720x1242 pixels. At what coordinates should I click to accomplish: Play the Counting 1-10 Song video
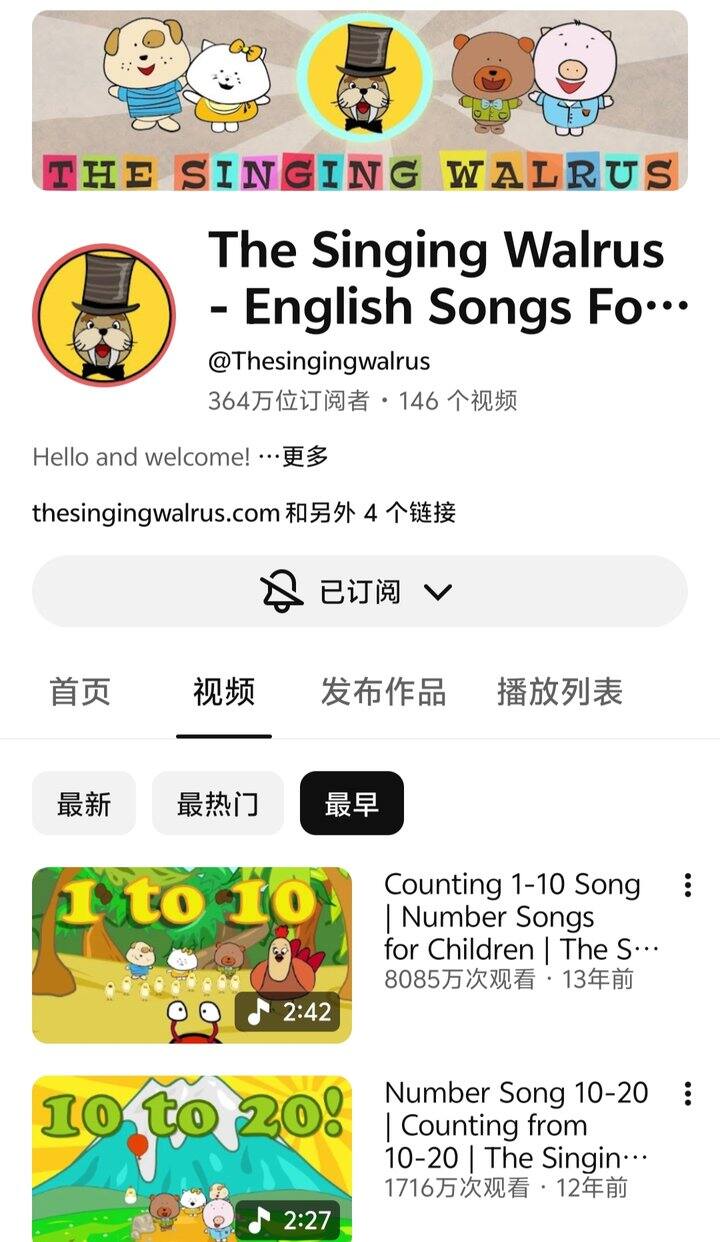point(192,955)
